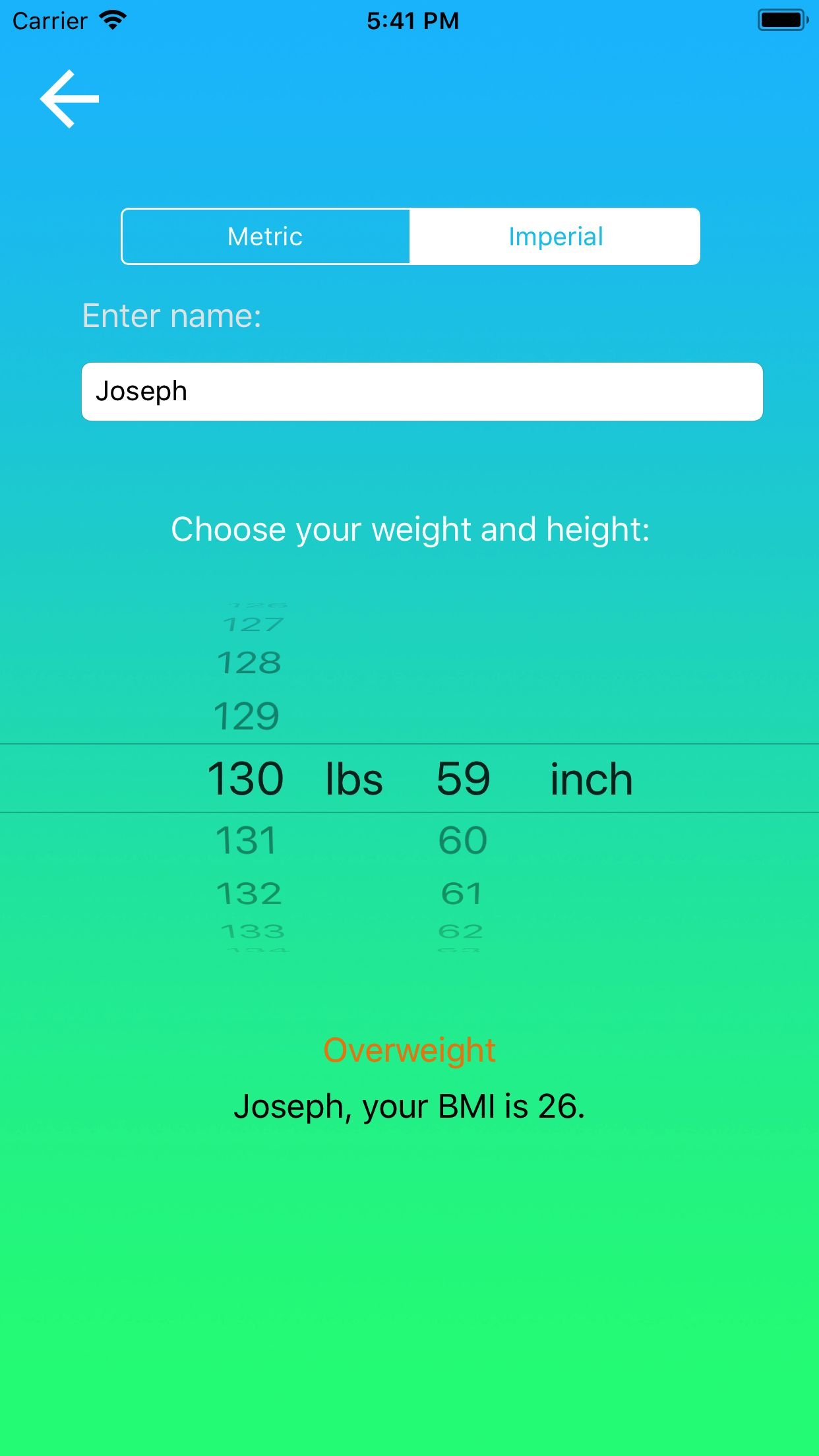Screen dimensions: 819x1456
Task: Pick 60 in the height picker
Action: click(463, 841)
